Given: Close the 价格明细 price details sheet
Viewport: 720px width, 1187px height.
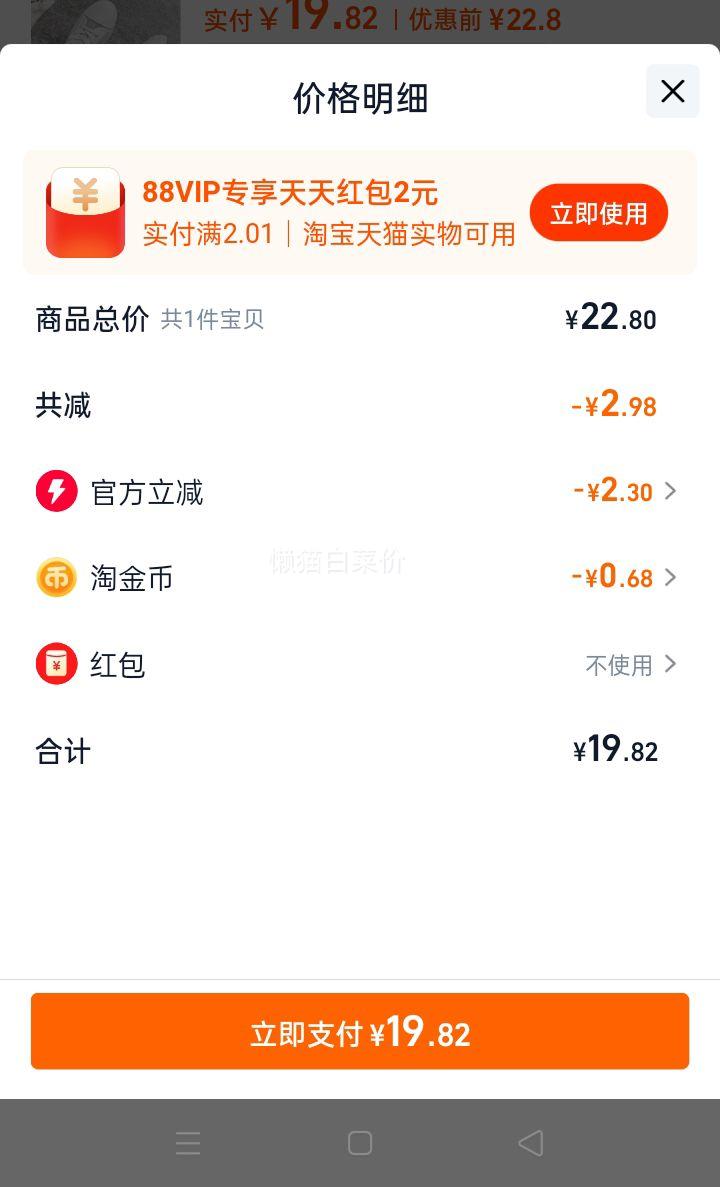Looking at the screenshot, I should [x=672, y=92].
